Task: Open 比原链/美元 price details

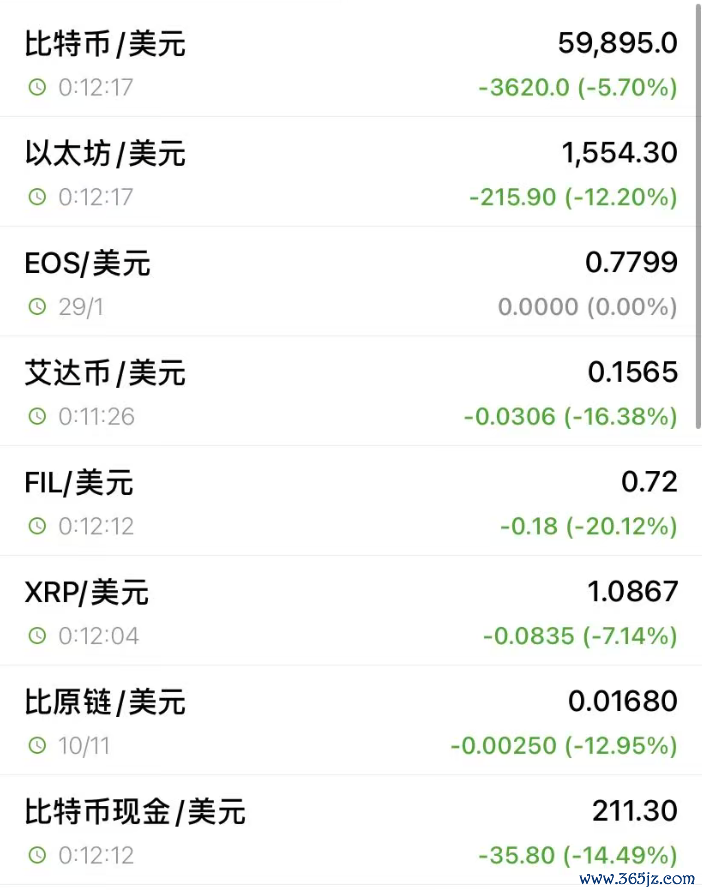Action: coord(351,720)
